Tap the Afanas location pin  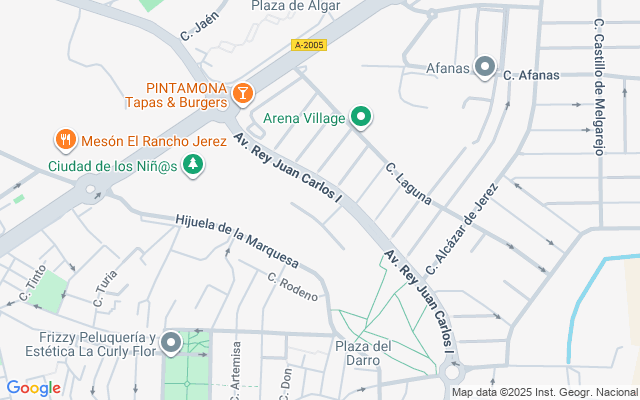point(486,67)
